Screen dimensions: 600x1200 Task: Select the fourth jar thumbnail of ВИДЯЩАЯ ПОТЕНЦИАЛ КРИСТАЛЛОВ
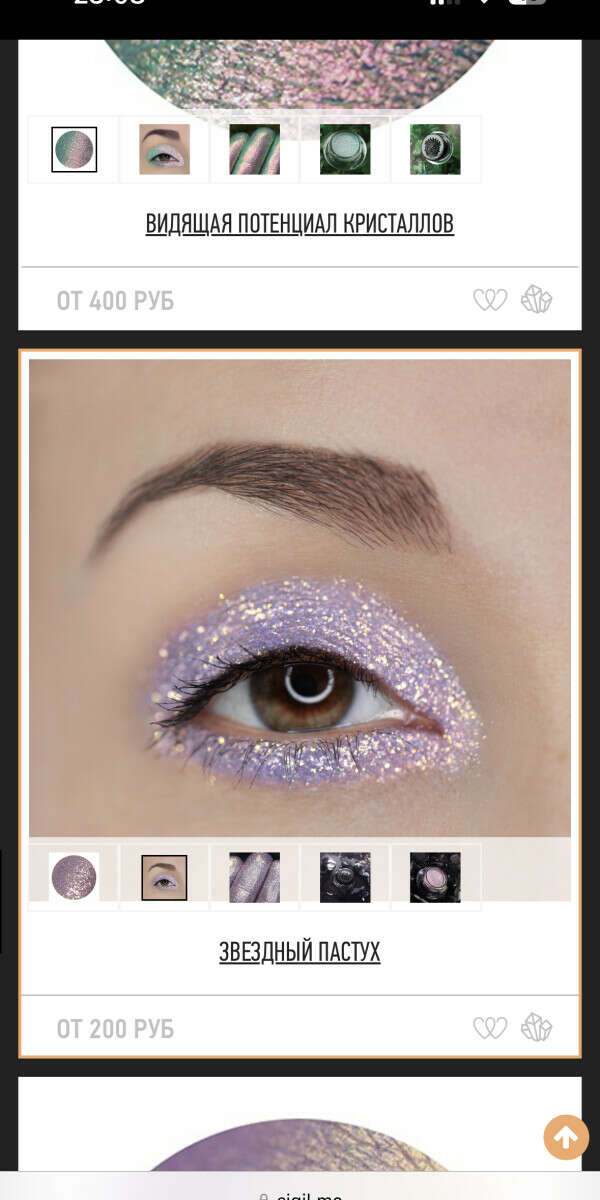345,149
